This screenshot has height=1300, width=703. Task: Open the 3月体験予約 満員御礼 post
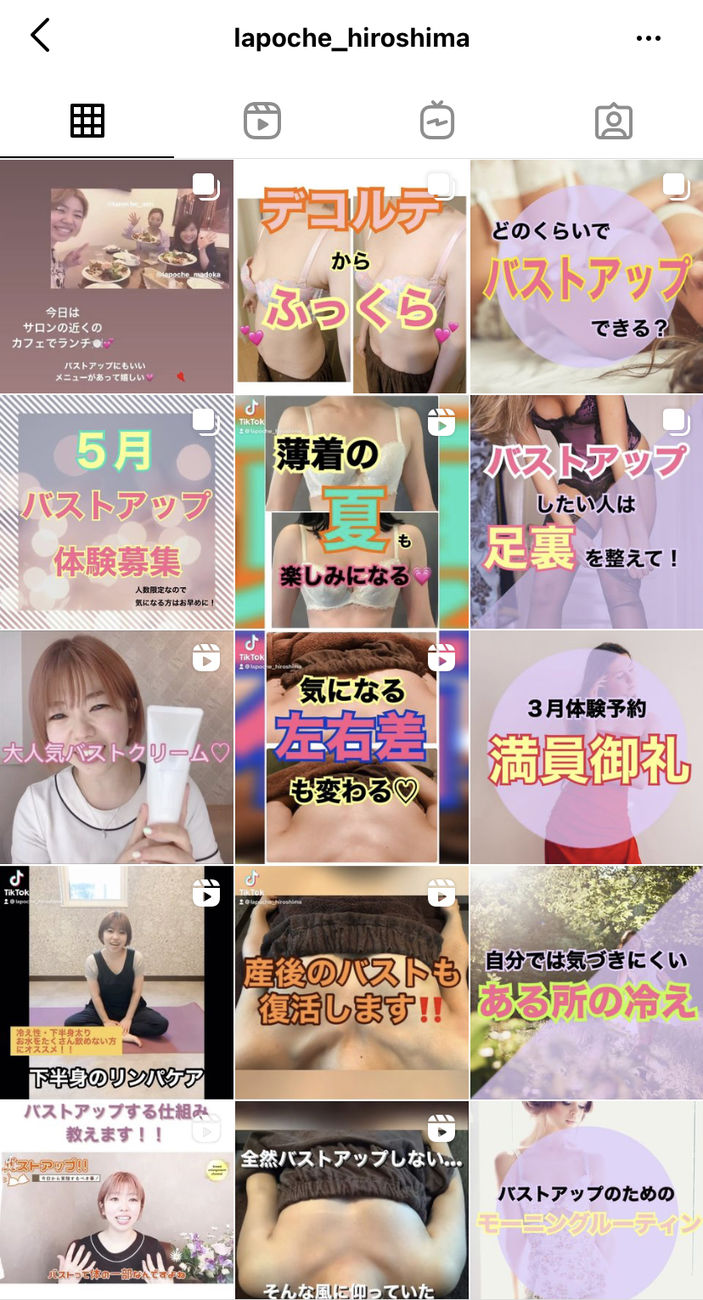coord(587,747)
